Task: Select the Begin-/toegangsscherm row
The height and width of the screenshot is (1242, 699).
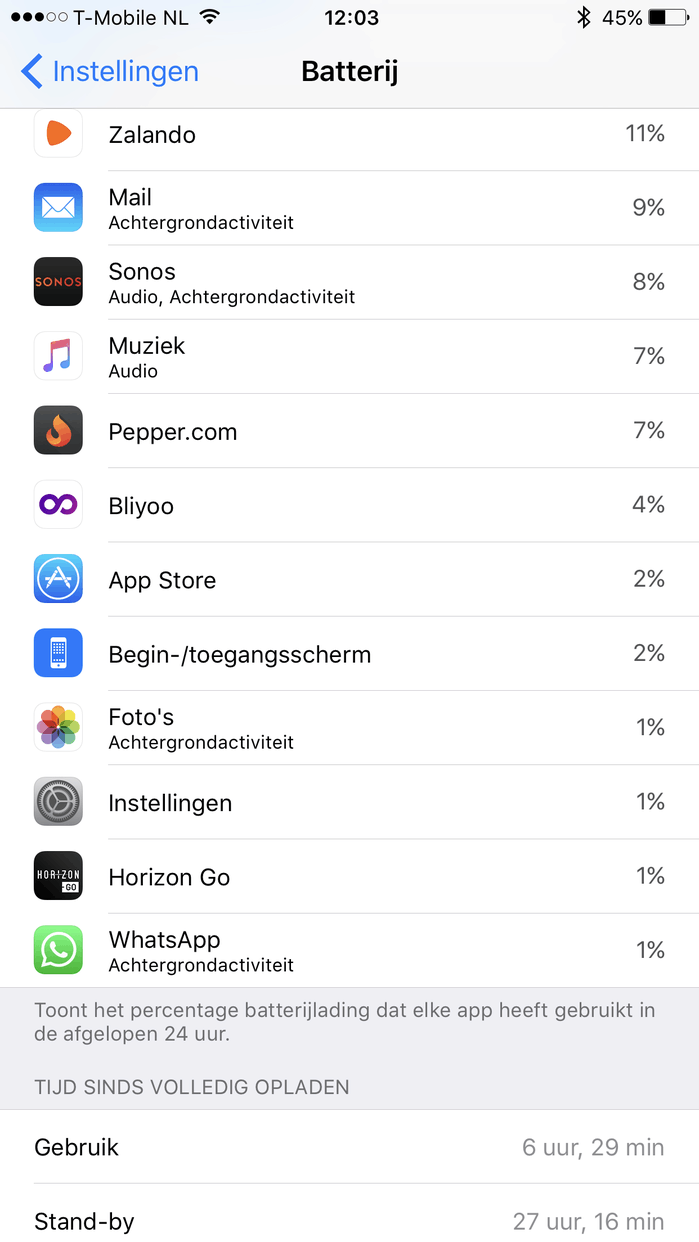Action: coord(350,654)
